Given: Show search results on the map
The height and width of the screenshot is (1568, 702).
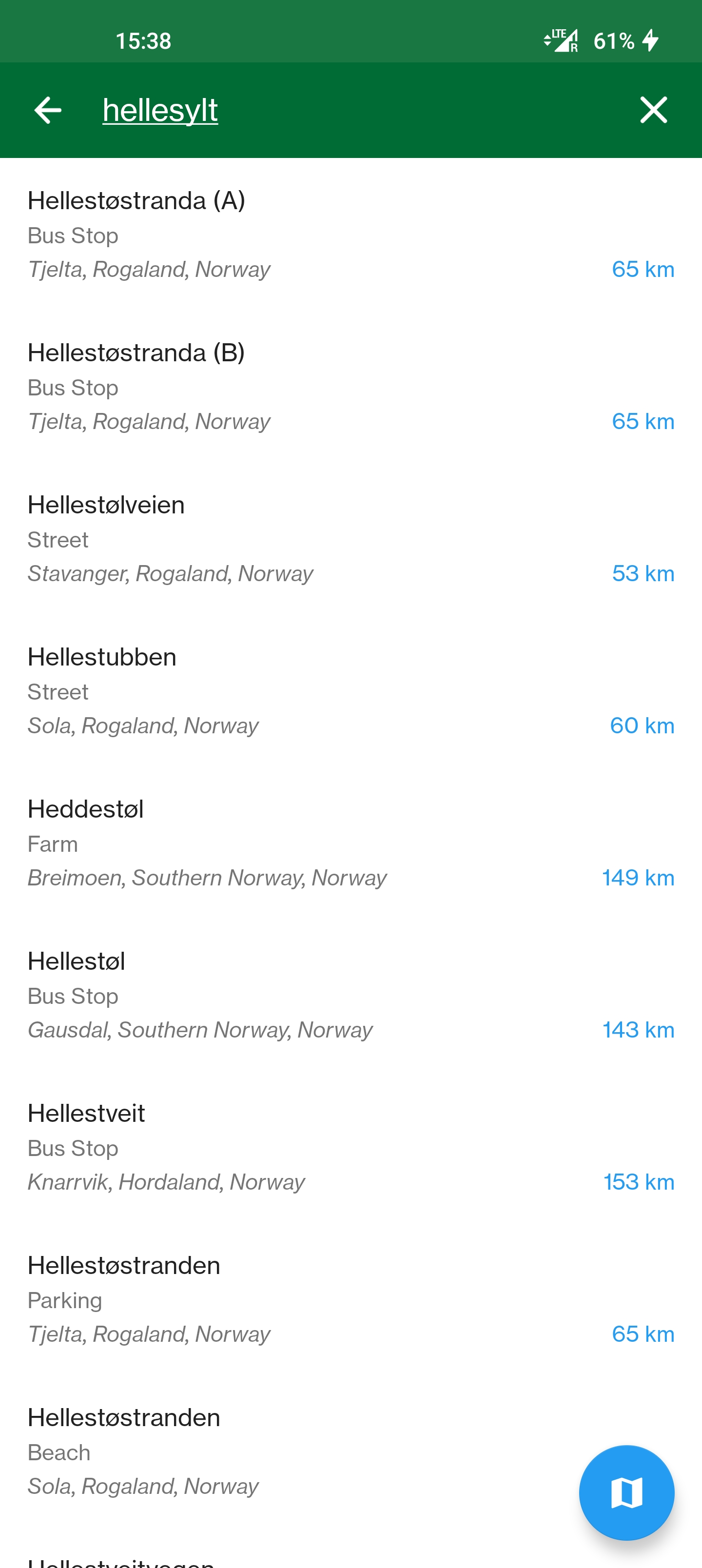Looking at the screenshot, I should point(626,1492).
